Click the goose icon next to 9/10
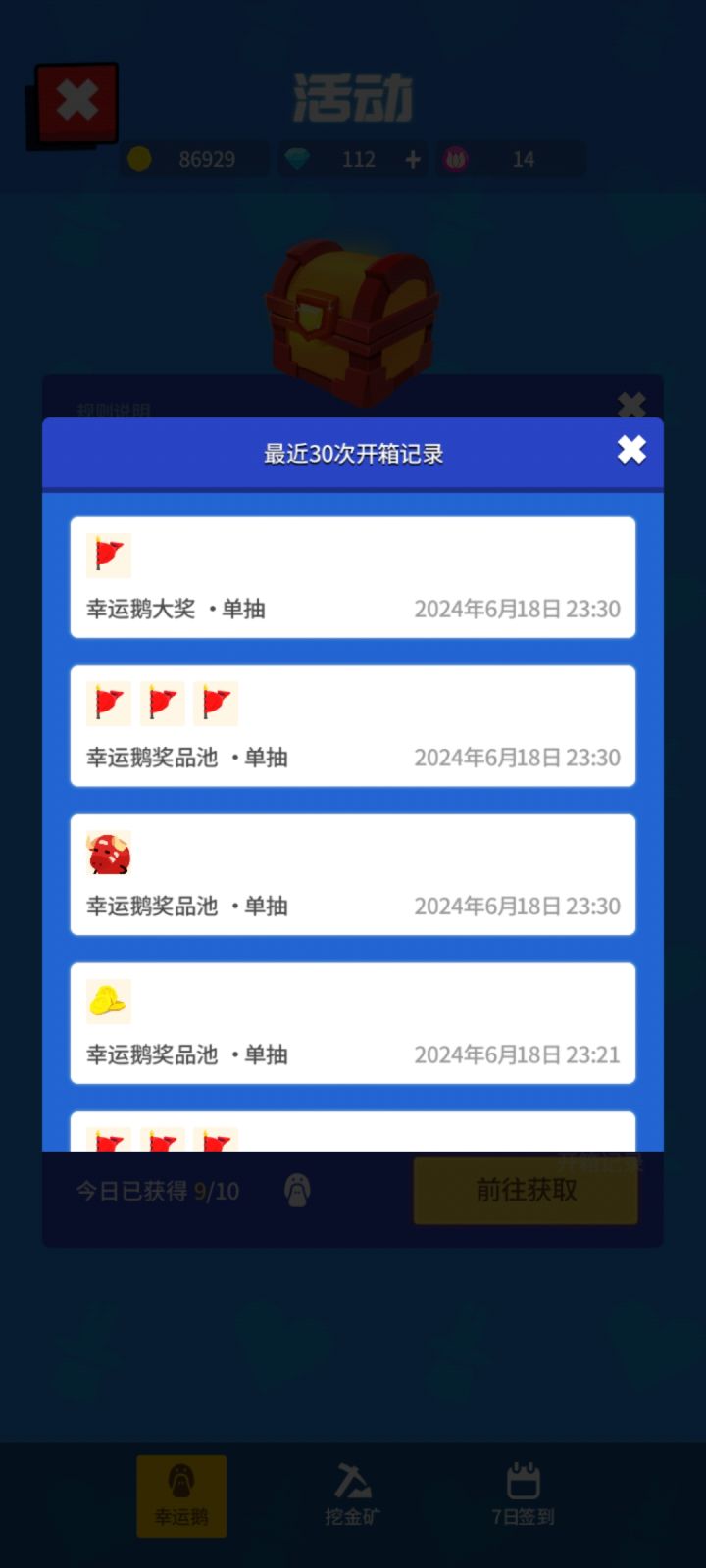The width and height of the screenshot is (706, 1568). pos(298,1191)
